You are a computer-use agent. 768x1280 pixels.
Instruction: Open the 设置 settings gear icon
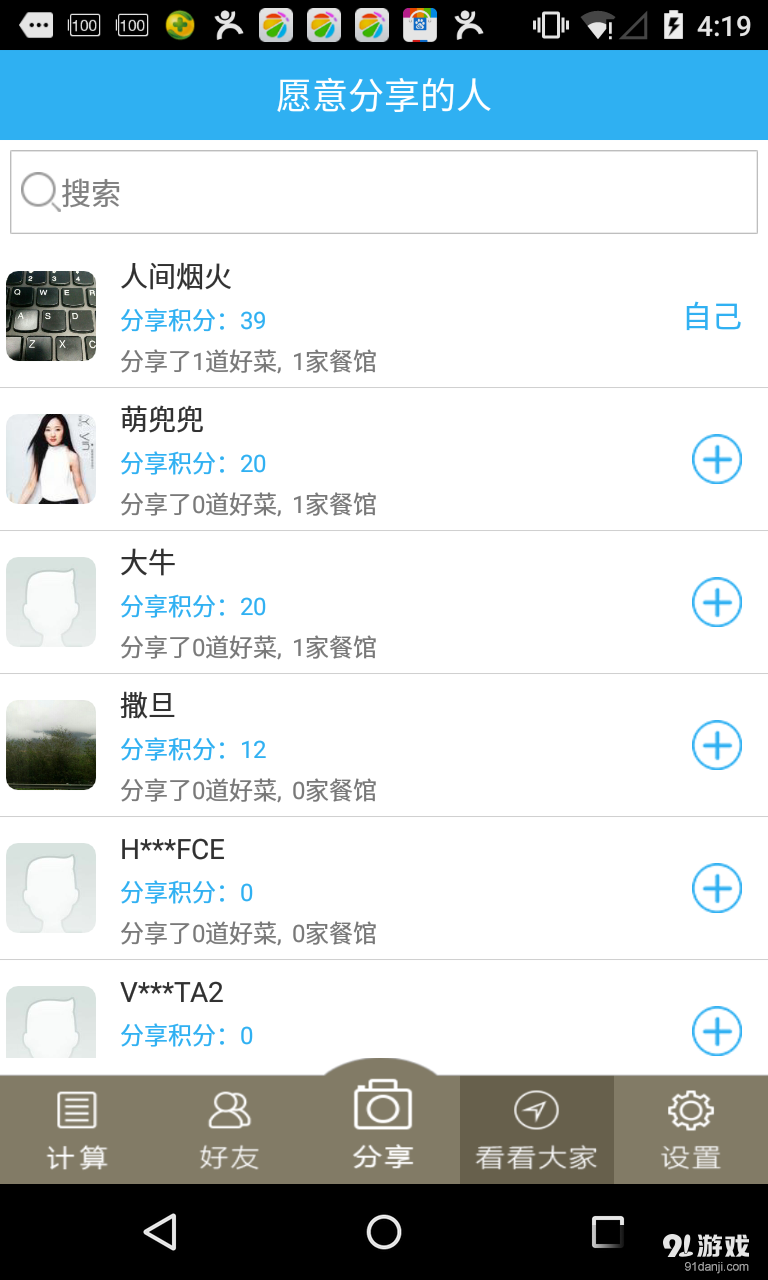[x=690, y=1108]
